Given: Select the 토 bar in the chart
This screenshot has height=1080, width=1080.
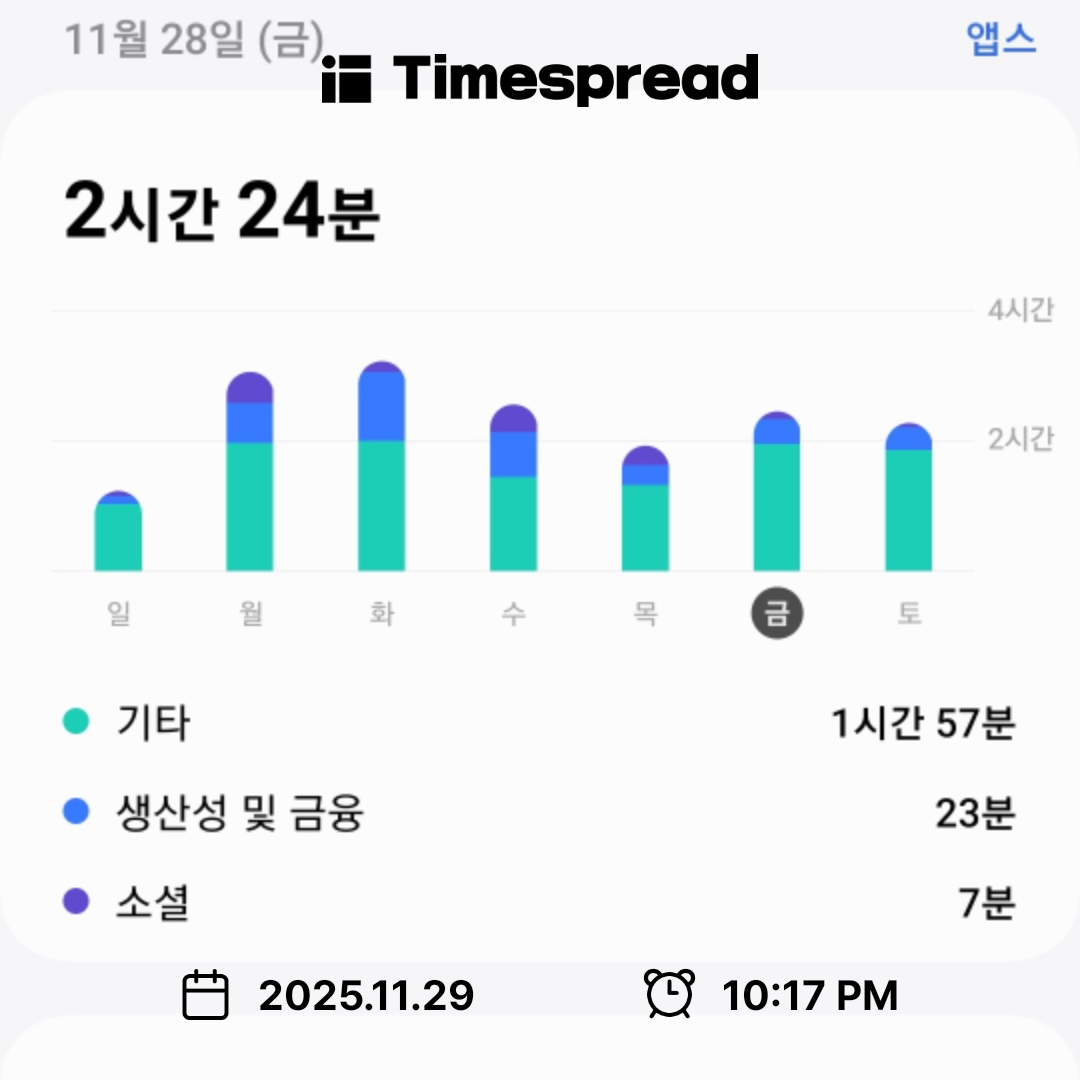Looking at the screenshot, I should point(908,500).
